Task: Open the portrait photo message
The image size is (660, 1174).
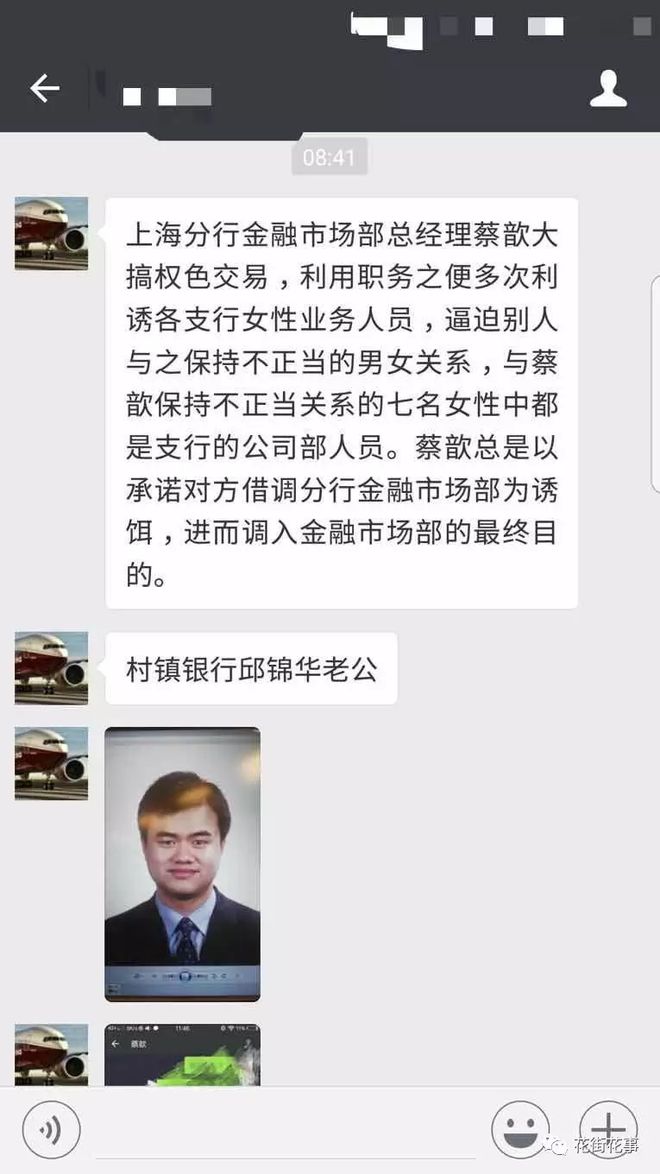Action: [182, 864]
